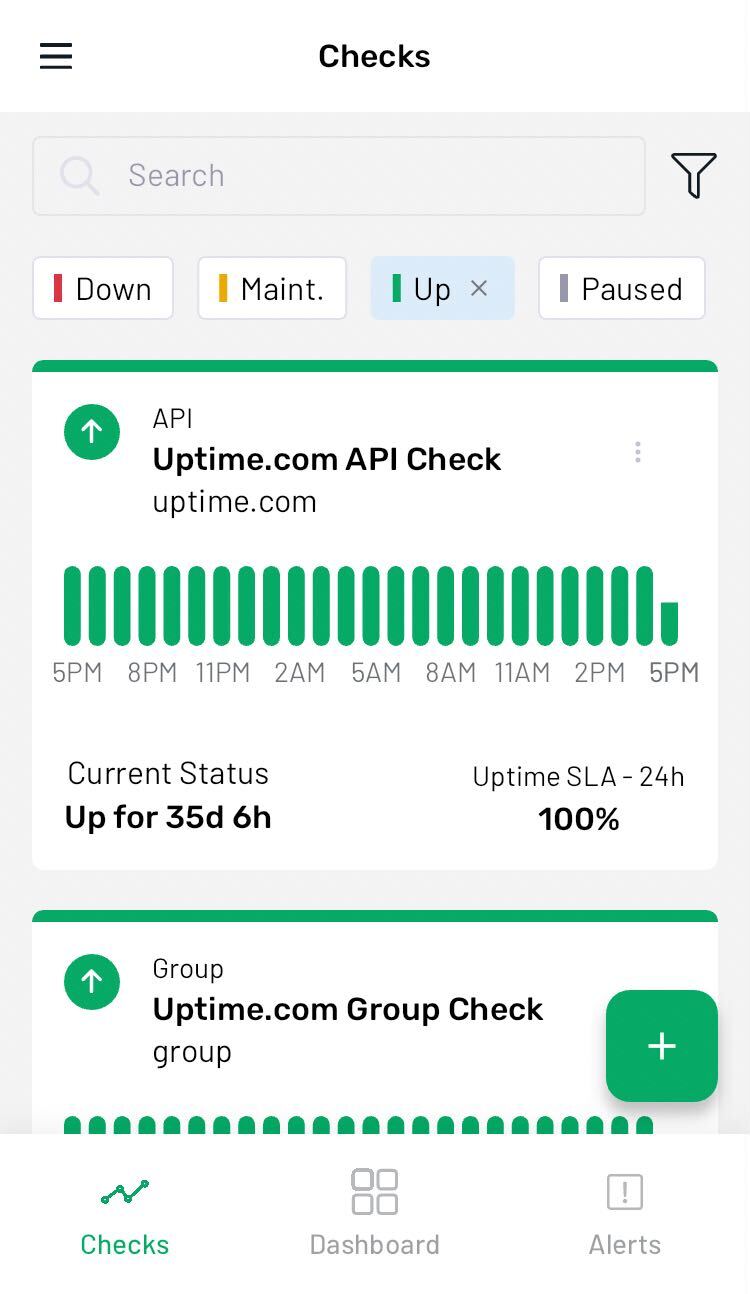750x1294 pixels.
Task: Tap the Search input field
Action: tap(339, 175)
